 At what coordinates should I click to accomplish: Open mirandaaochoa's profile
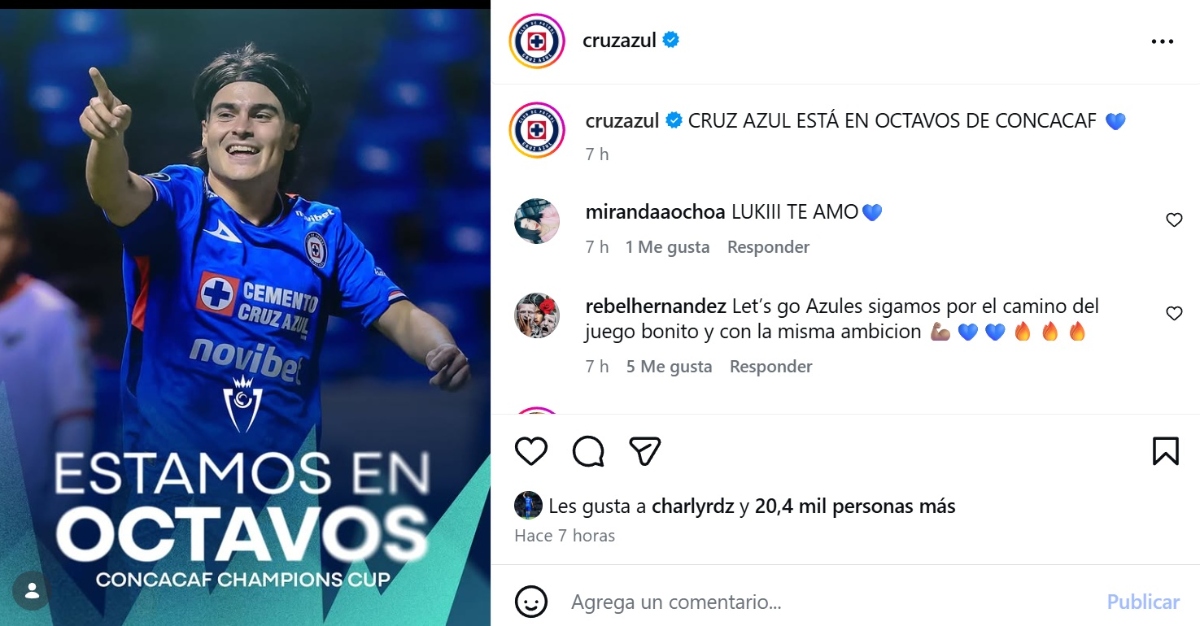pos(654,212)
